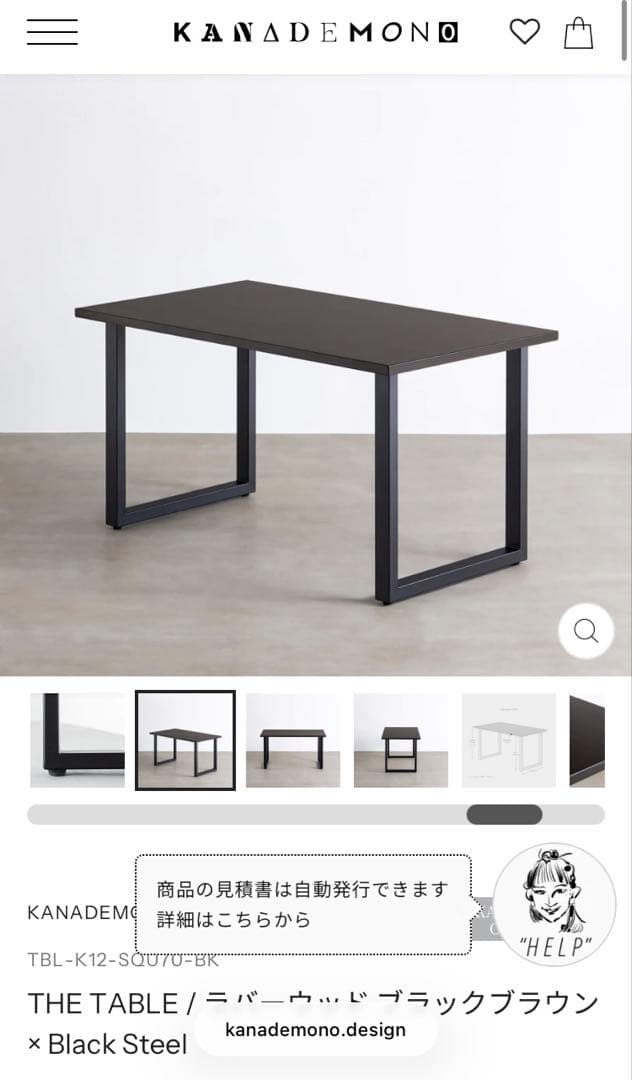This screenshot has width=632, height=1080.
Task: Open the hamburger navigation menu
Action: click(52, 33)
